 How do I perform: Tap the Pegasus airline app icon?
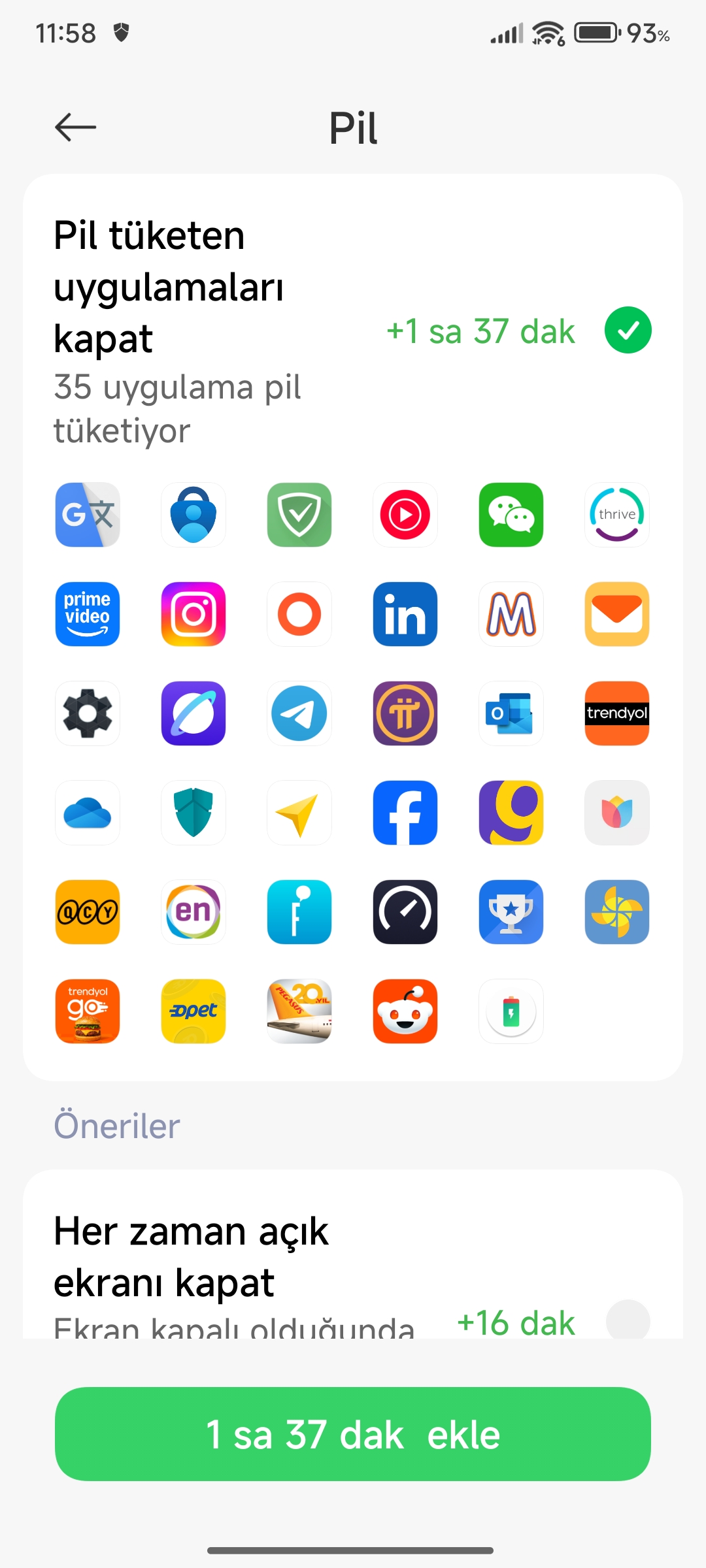pyautogui.click(x=299, y=1011)
